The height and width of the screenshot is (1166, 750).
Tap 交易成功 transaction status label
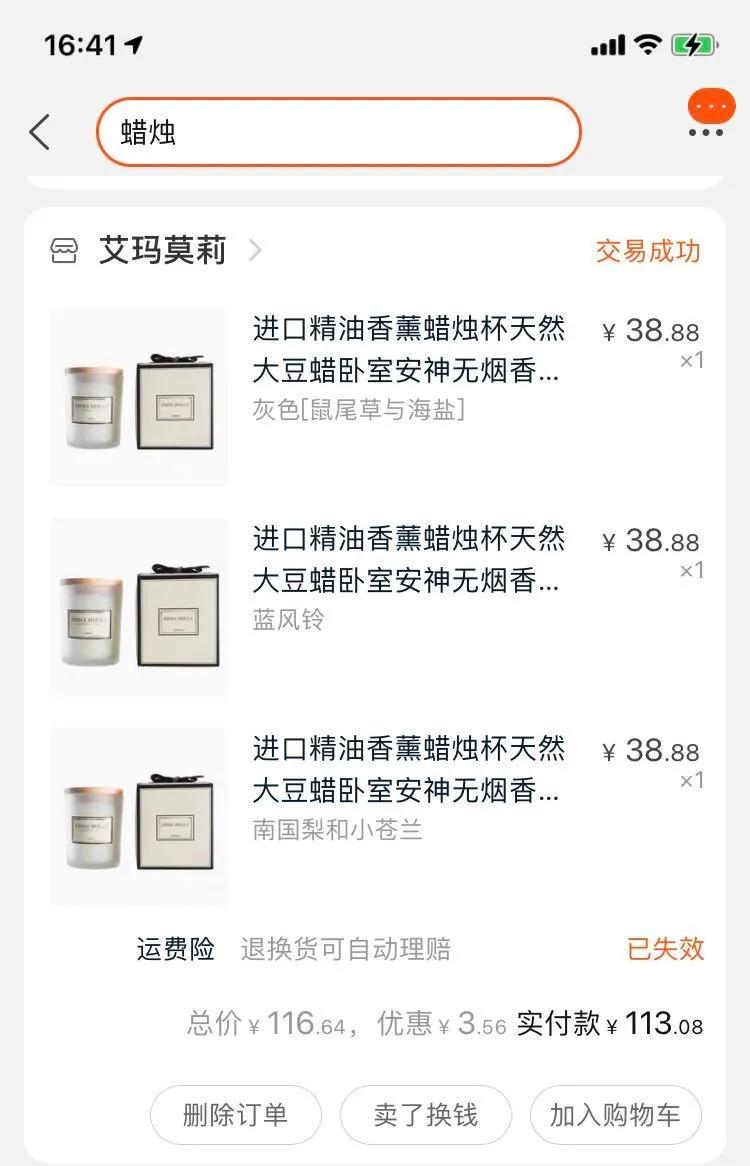click(x=650, y=252)
